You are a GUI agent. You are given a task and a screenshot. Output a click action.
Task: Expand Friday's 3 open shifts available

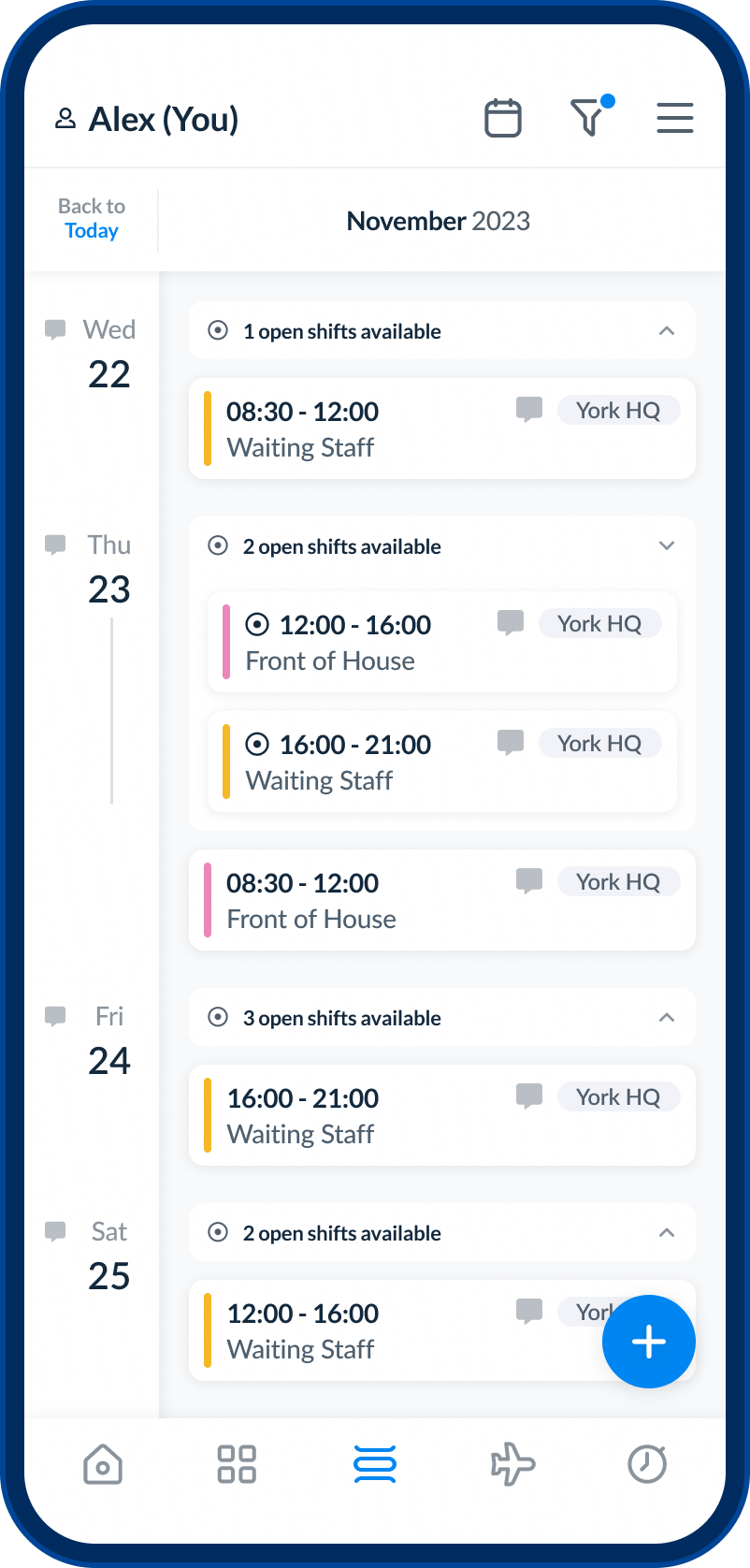tap(441, 1018)
